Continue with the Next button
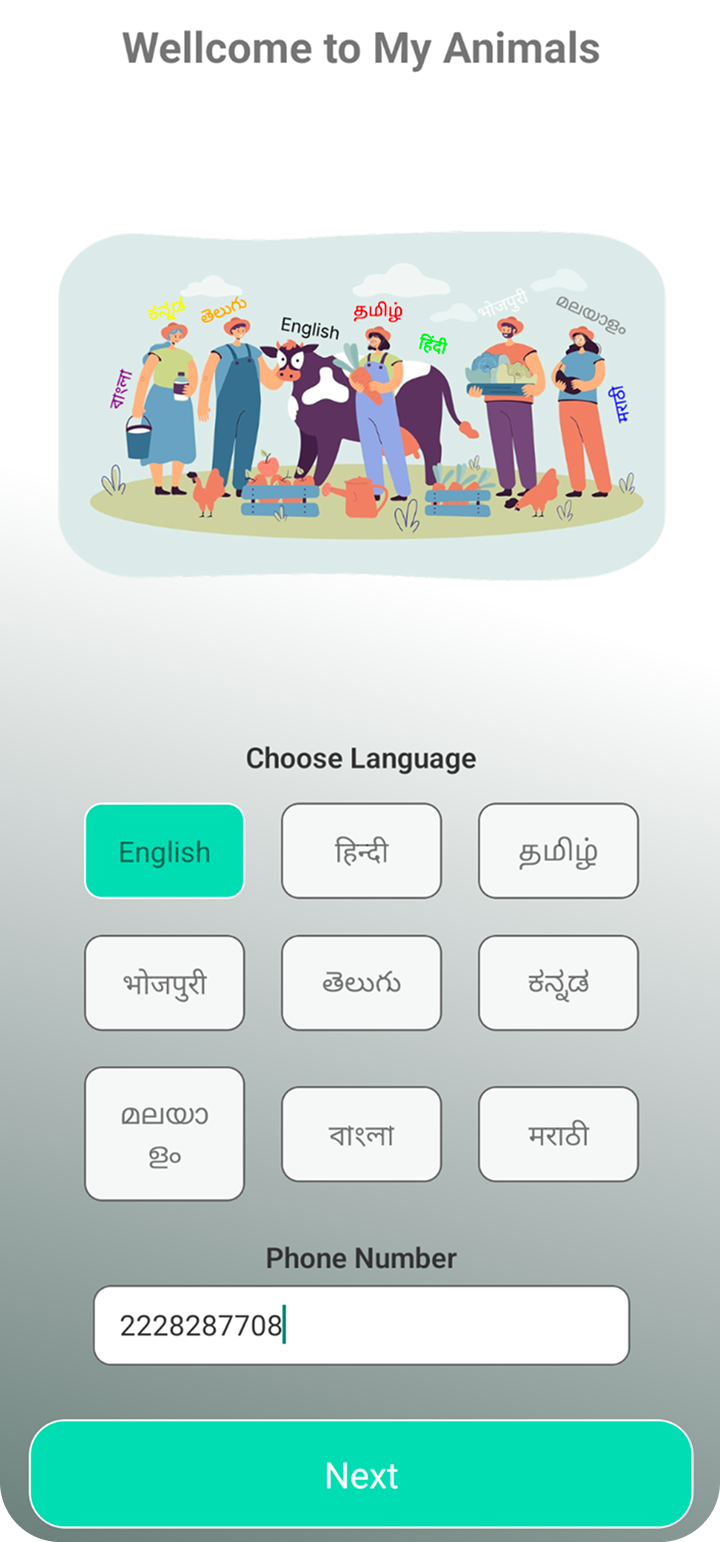 [361, 1475]
